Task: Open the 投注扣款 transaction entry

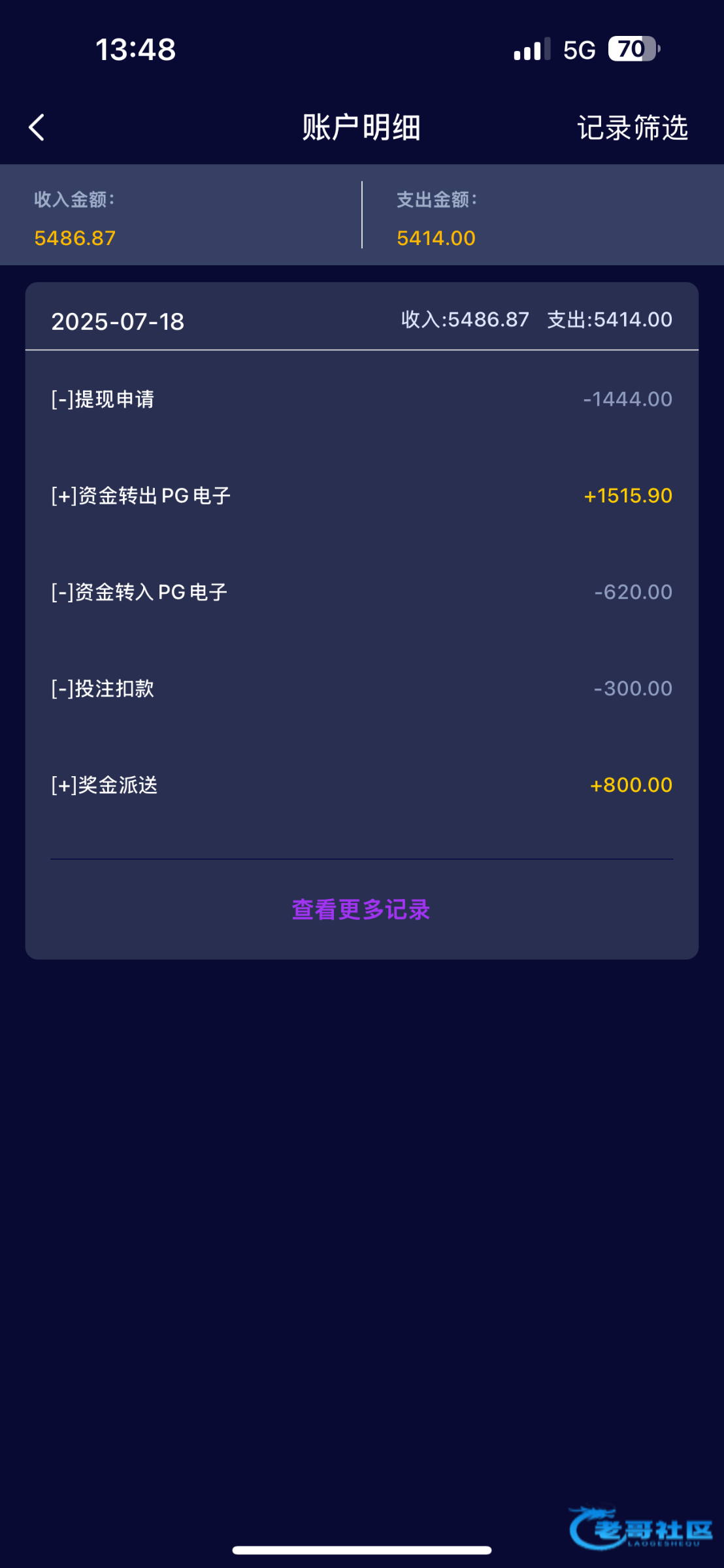Action: pyautogui.click(x=361, y=689)
